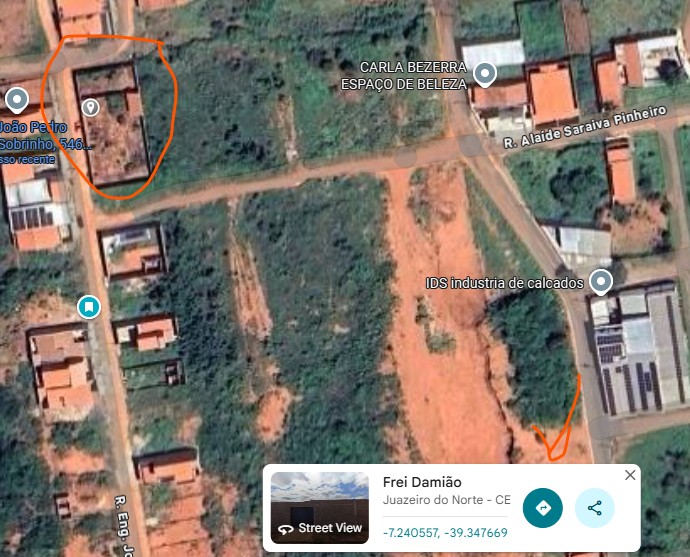Viewport: 690px width, 557px height.
Task: Open the João Pedro Sobrinho place pin
Action: click(17, 99)
